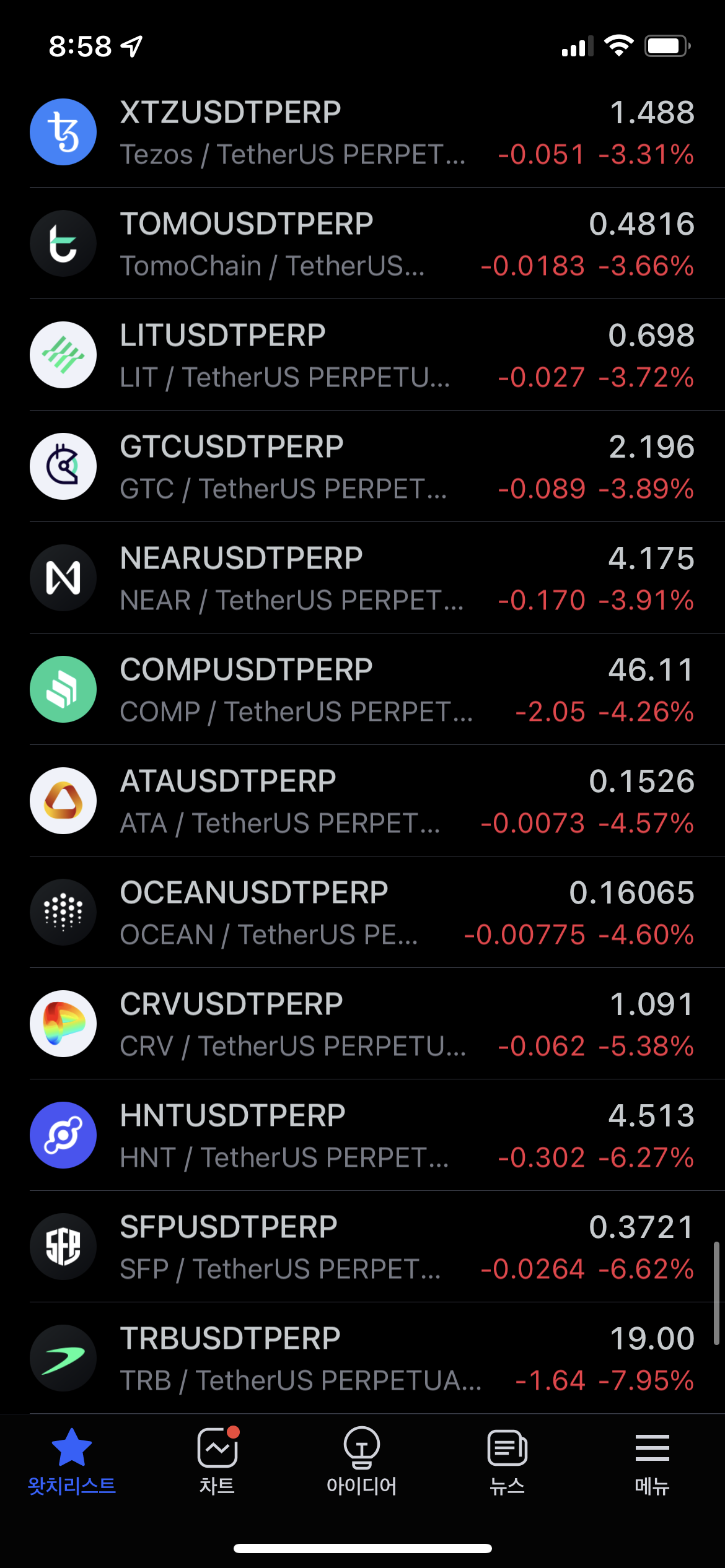Open the NEARUSDTPERP listing

click(362, 578)
